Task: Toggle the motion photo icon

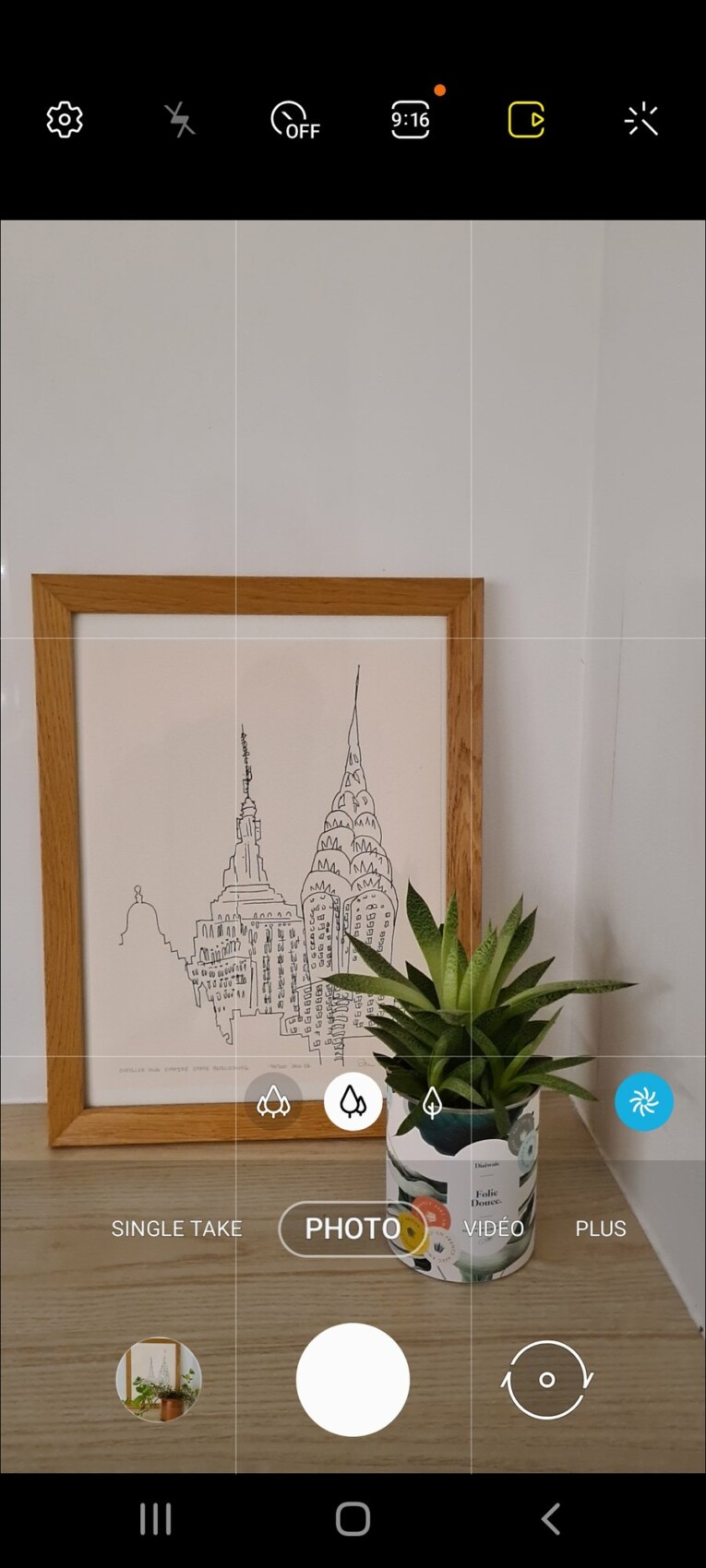Action: [526, 120]
